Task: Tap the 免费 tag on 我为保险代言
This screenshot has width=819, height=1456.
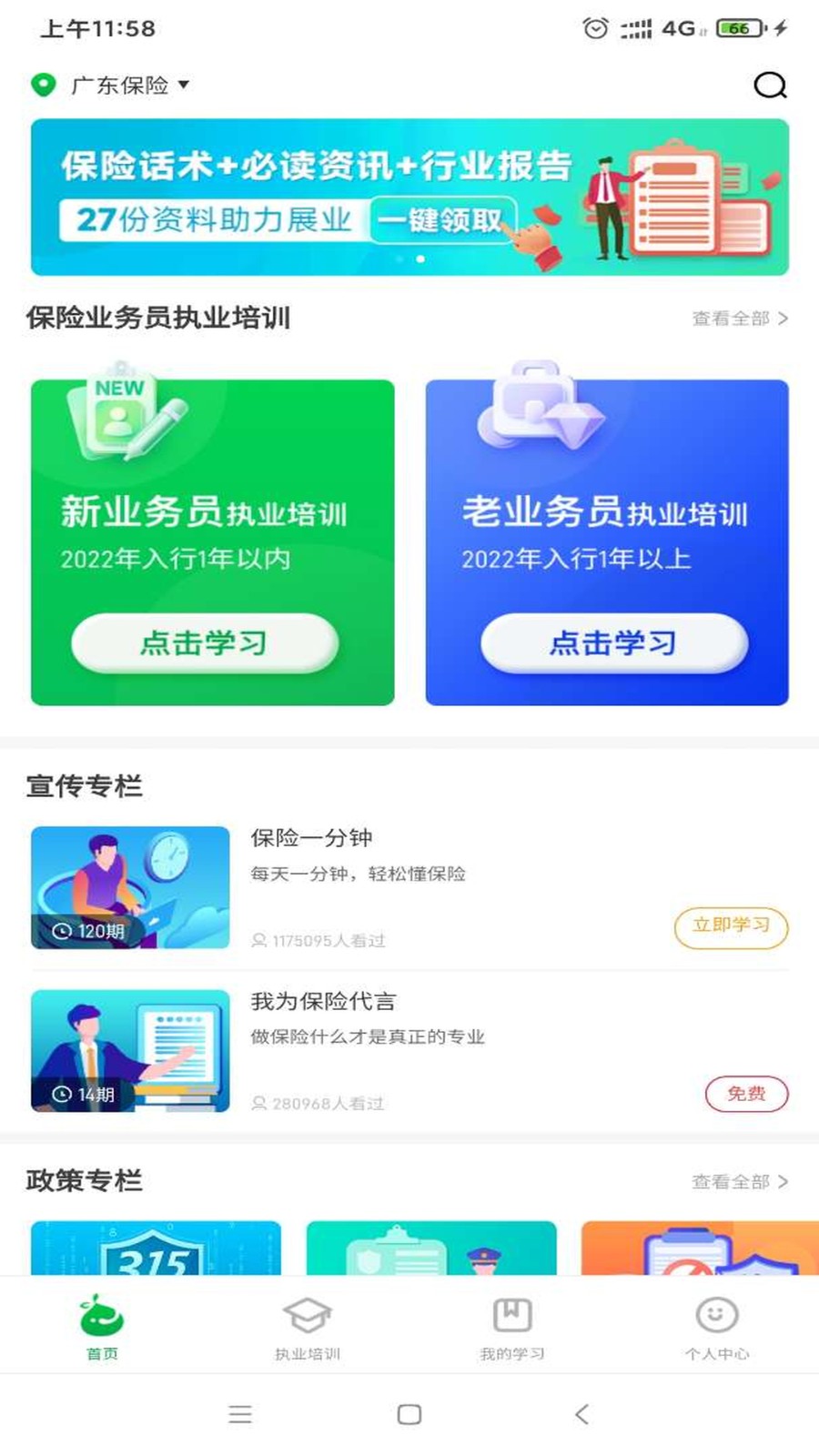Action: pyautogui.click(x=746, y=1094)
